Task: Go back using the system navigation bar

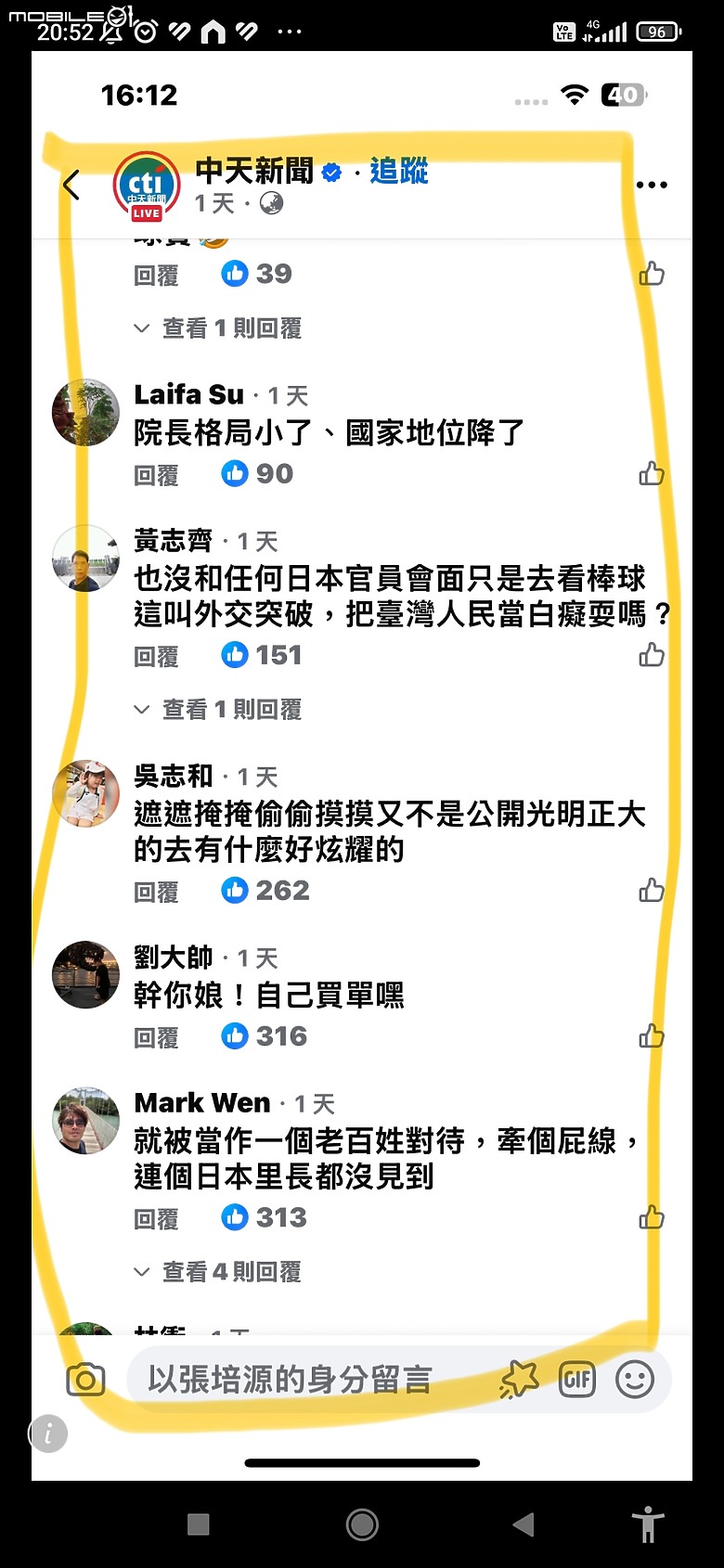Action: (x=524, y=1523)
